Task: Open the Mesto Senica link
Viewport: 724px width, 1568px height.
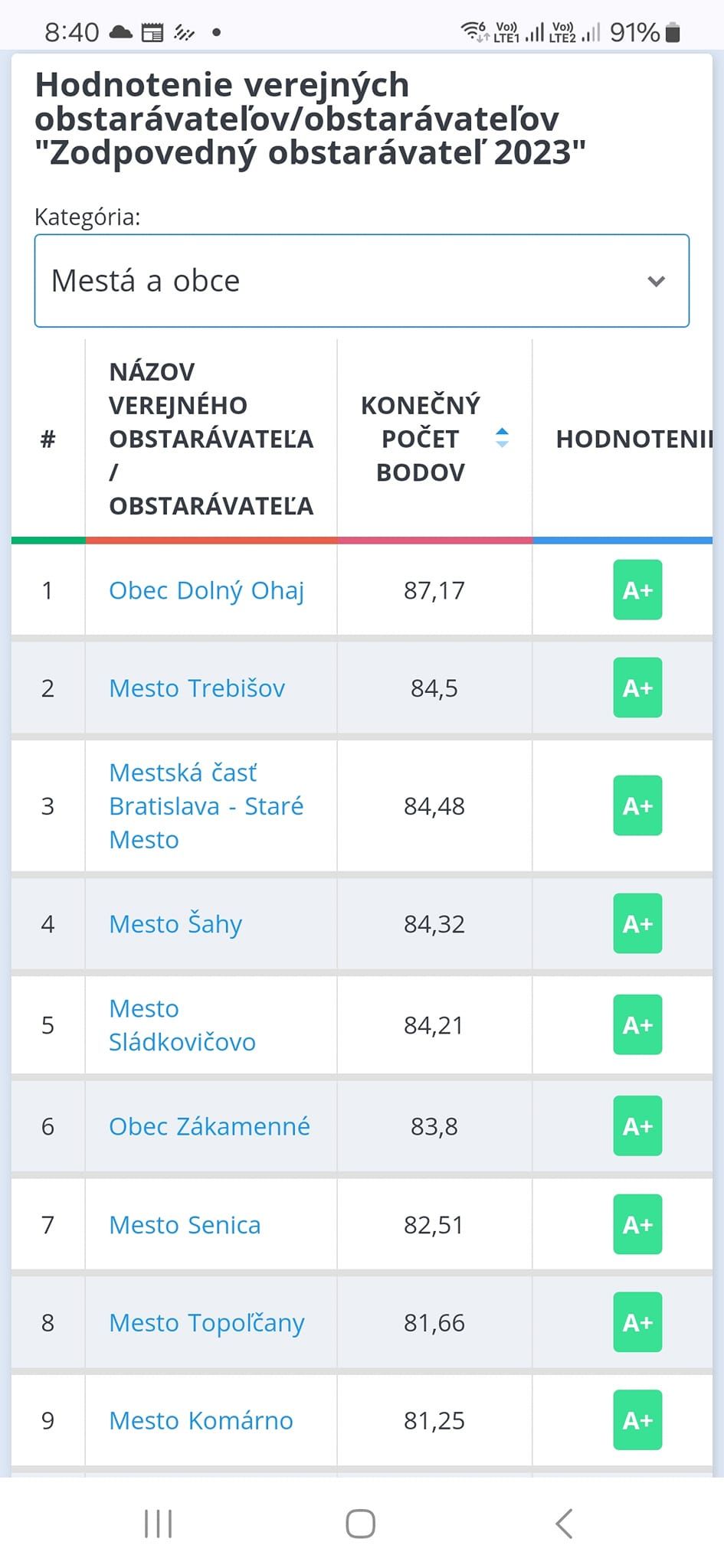Action: click(x=185, y=1225)
